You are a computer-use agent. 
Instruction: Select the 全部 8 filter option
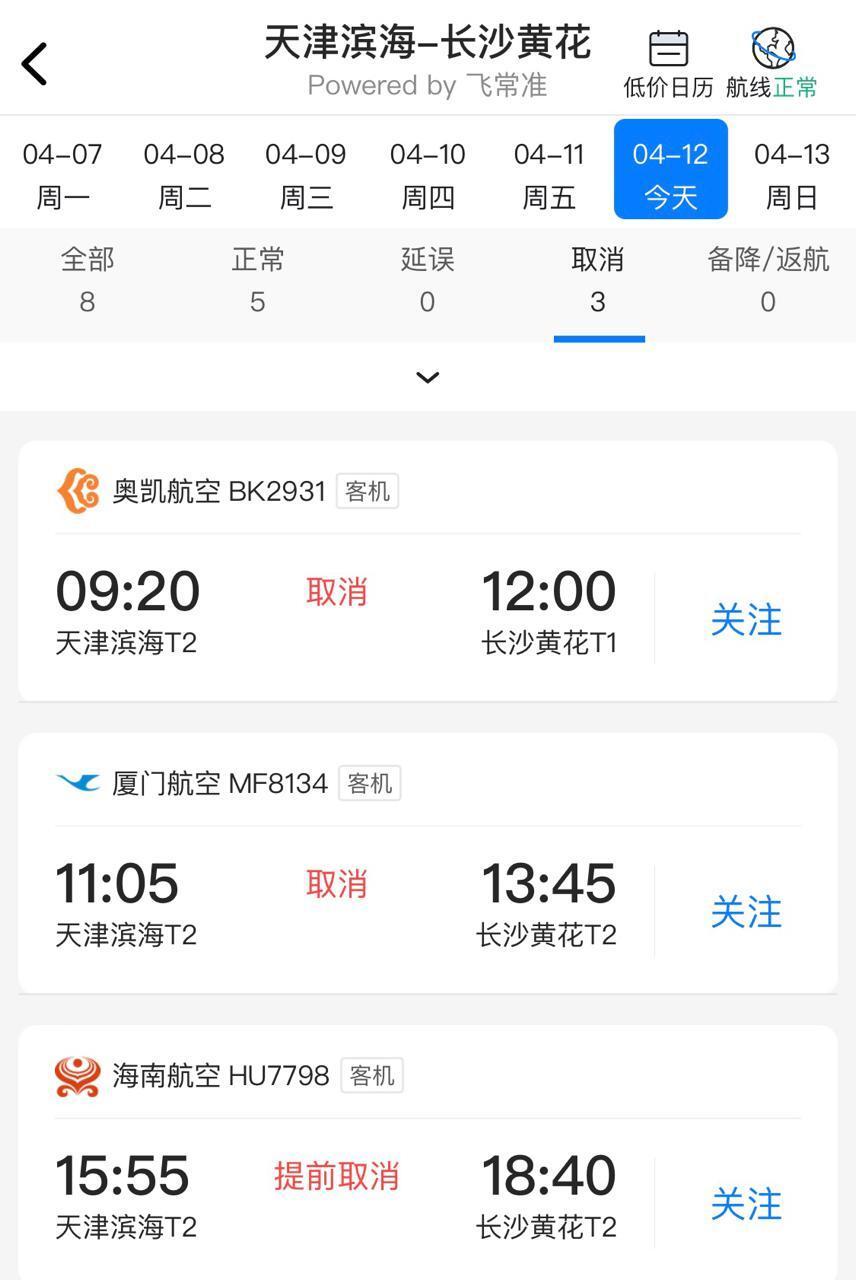(x=87, y=280)
